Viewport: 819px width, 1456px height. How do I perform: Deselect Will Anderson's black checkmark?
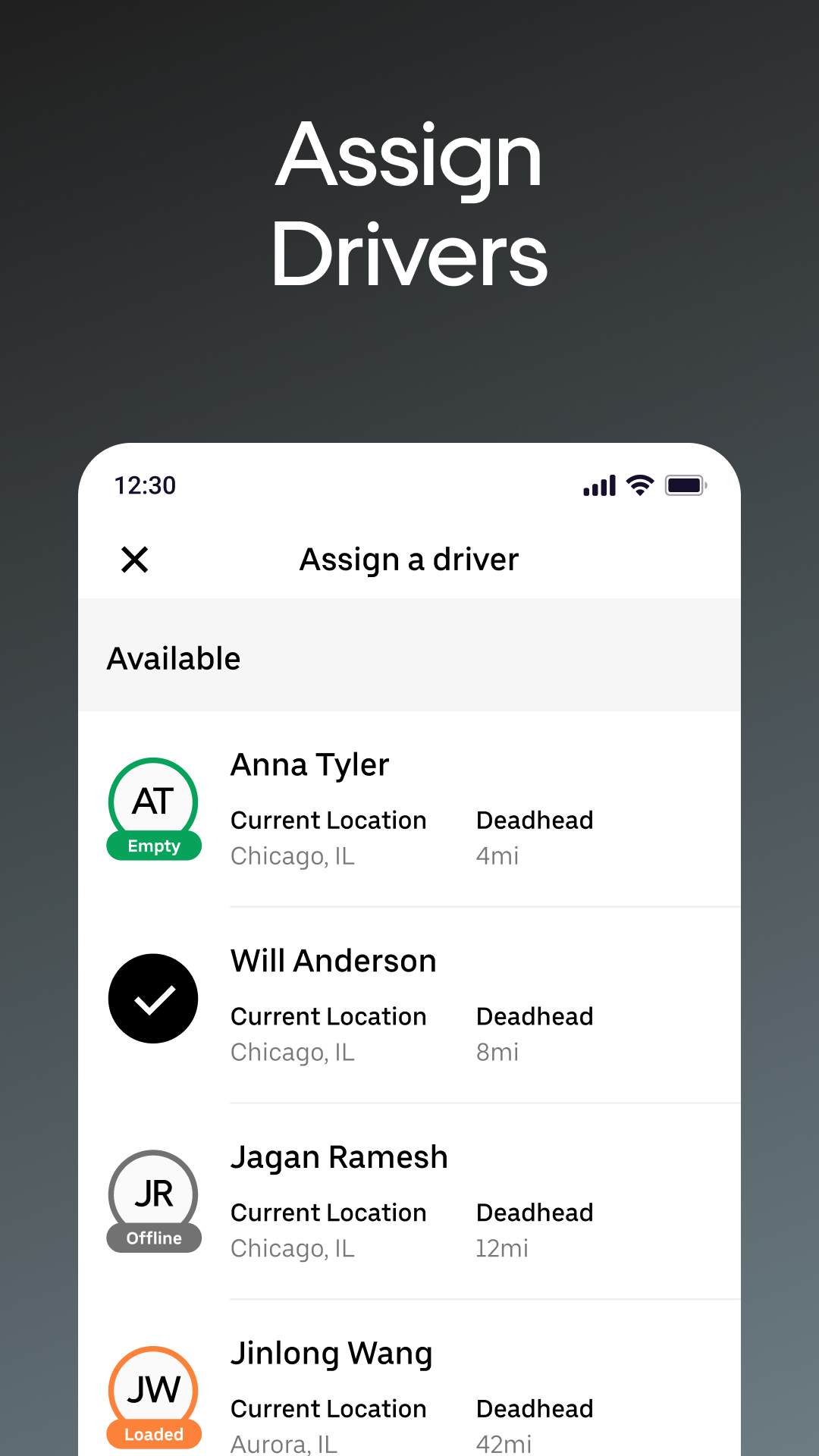[153, 998]
